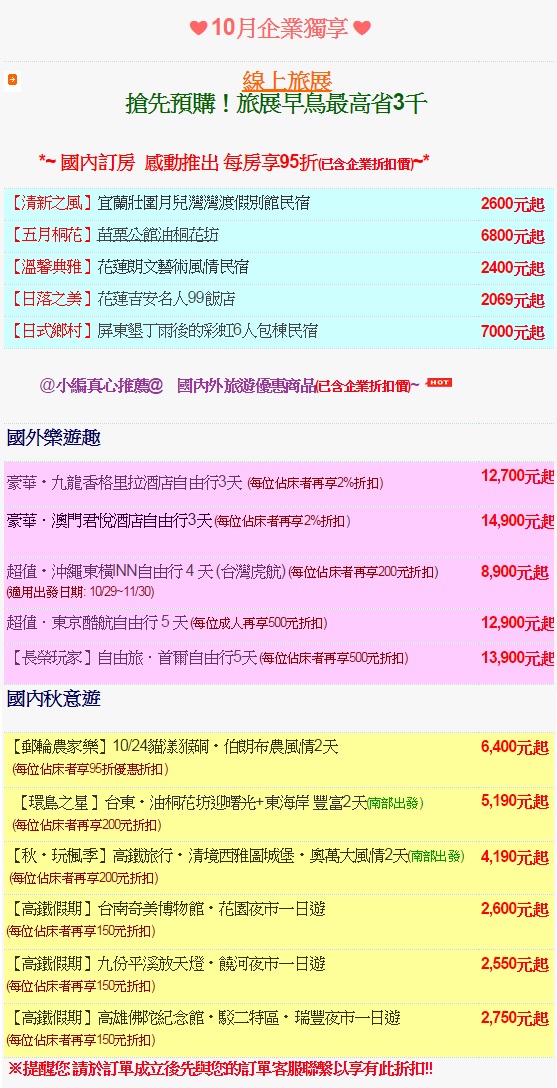
Task: Open the 線上旅展 link
Action: (x=287, y=80)
